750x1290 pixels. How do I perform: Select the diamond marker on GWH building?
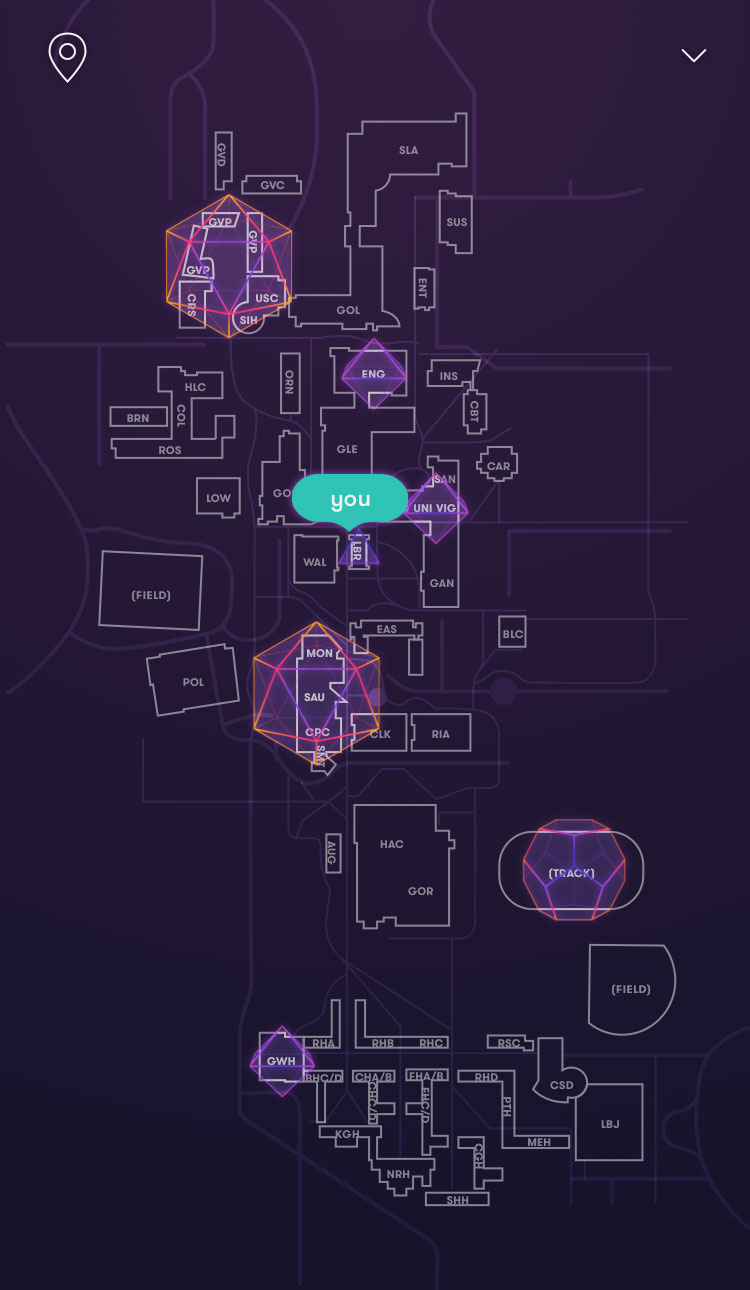click(x=282, y=1061)
